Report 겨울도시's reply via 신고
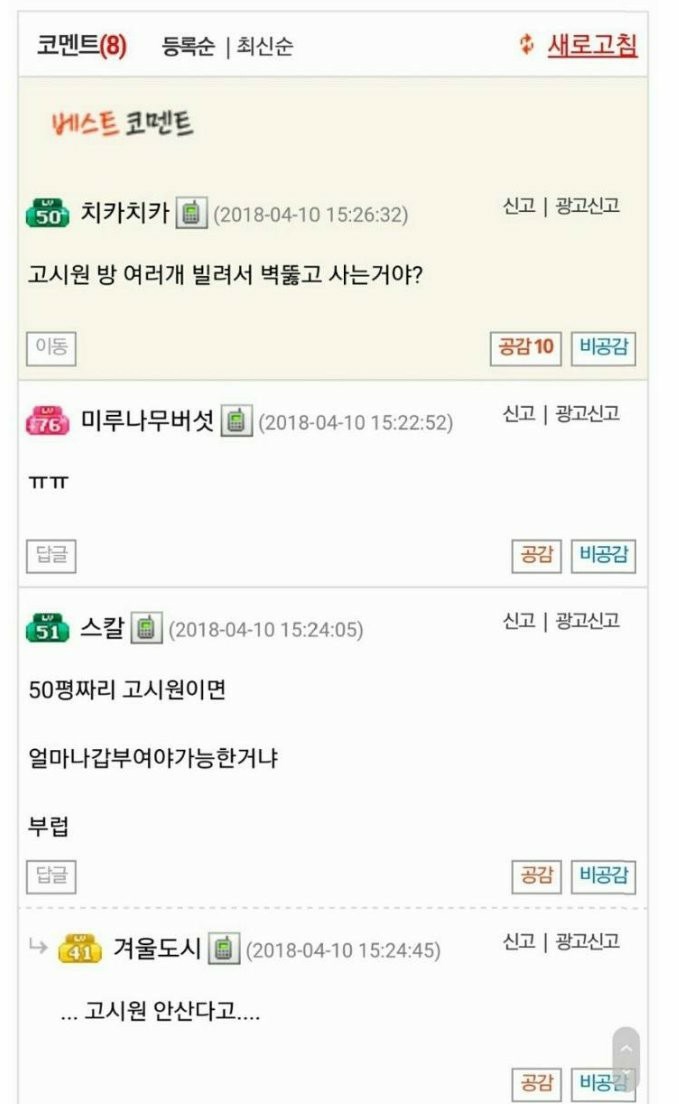 coord(519,941)
